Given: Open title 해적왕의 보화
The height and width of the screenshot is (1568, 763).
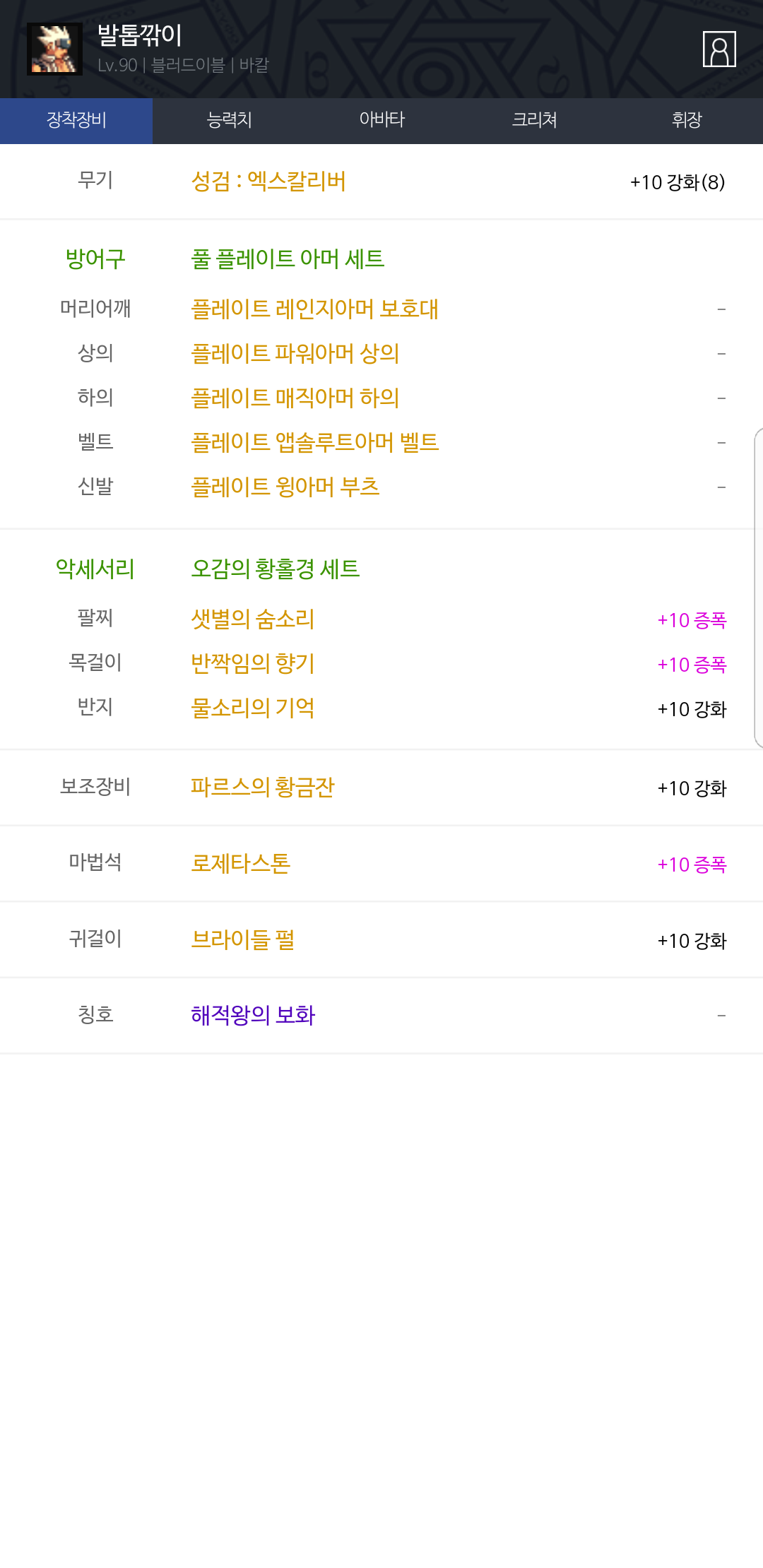Looking at the screenshot, I should click(253, 1015).
